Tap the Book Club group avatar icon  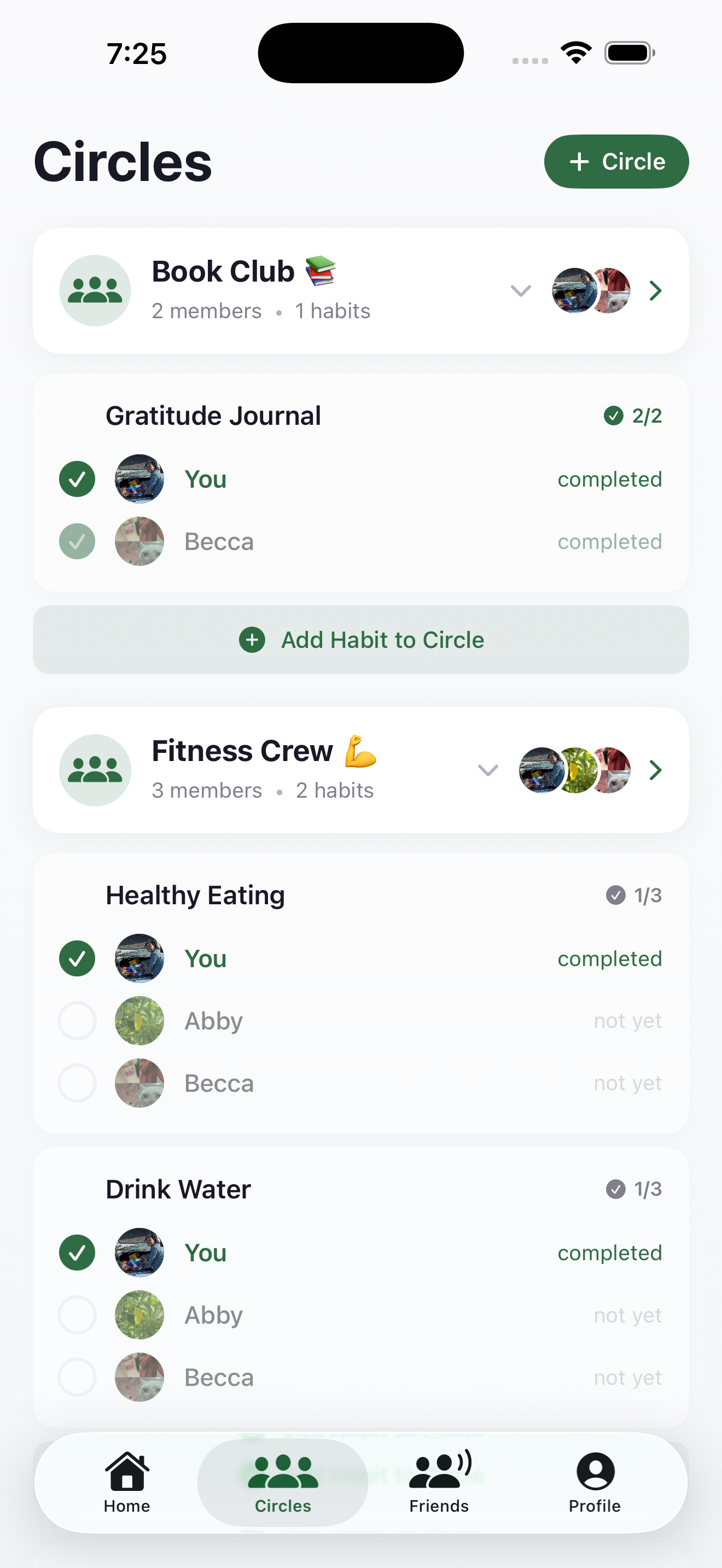click(95, 290)
